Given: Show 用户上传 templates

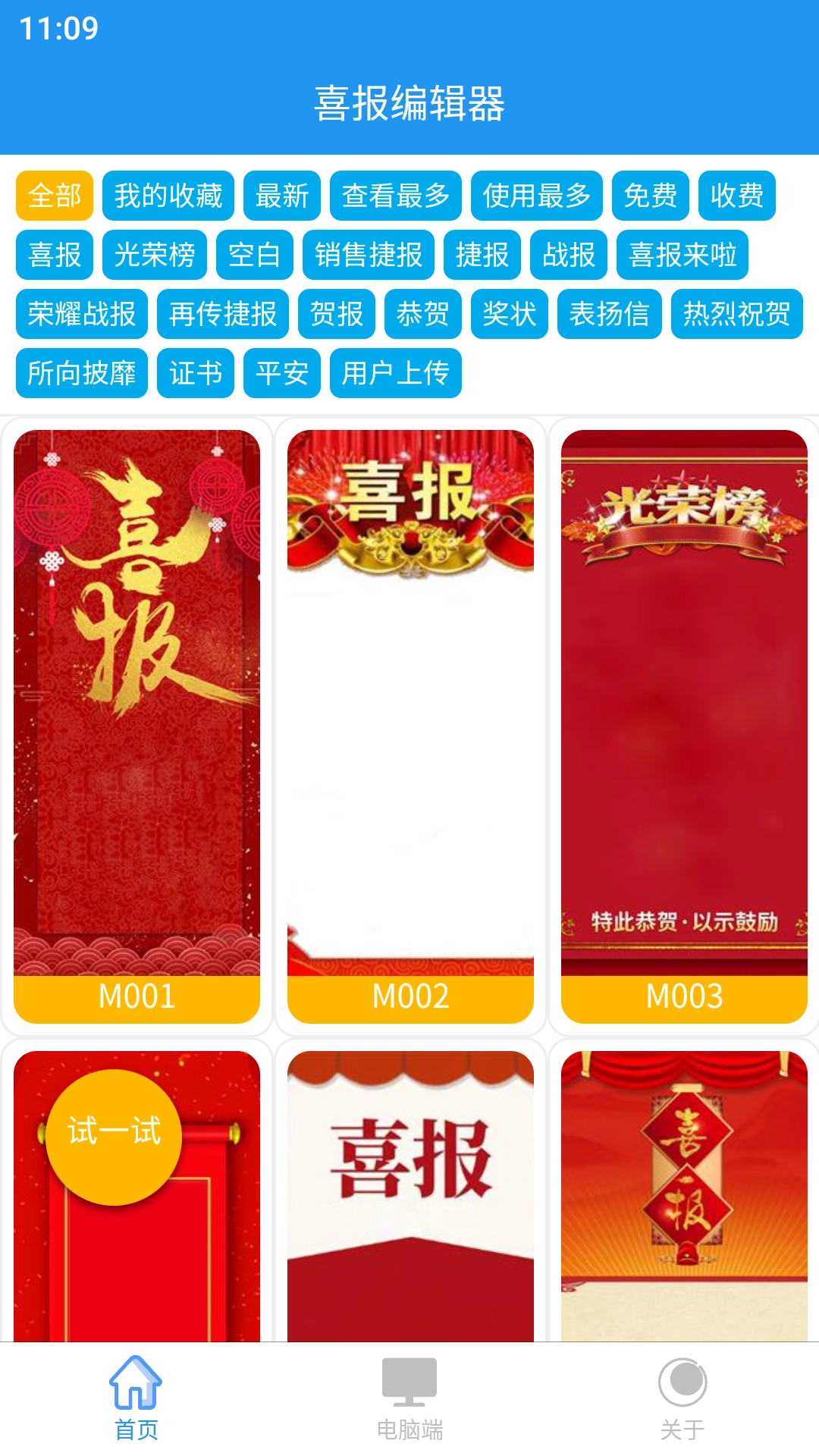Looking at the screenshot, I should click(x=396, y=373).
